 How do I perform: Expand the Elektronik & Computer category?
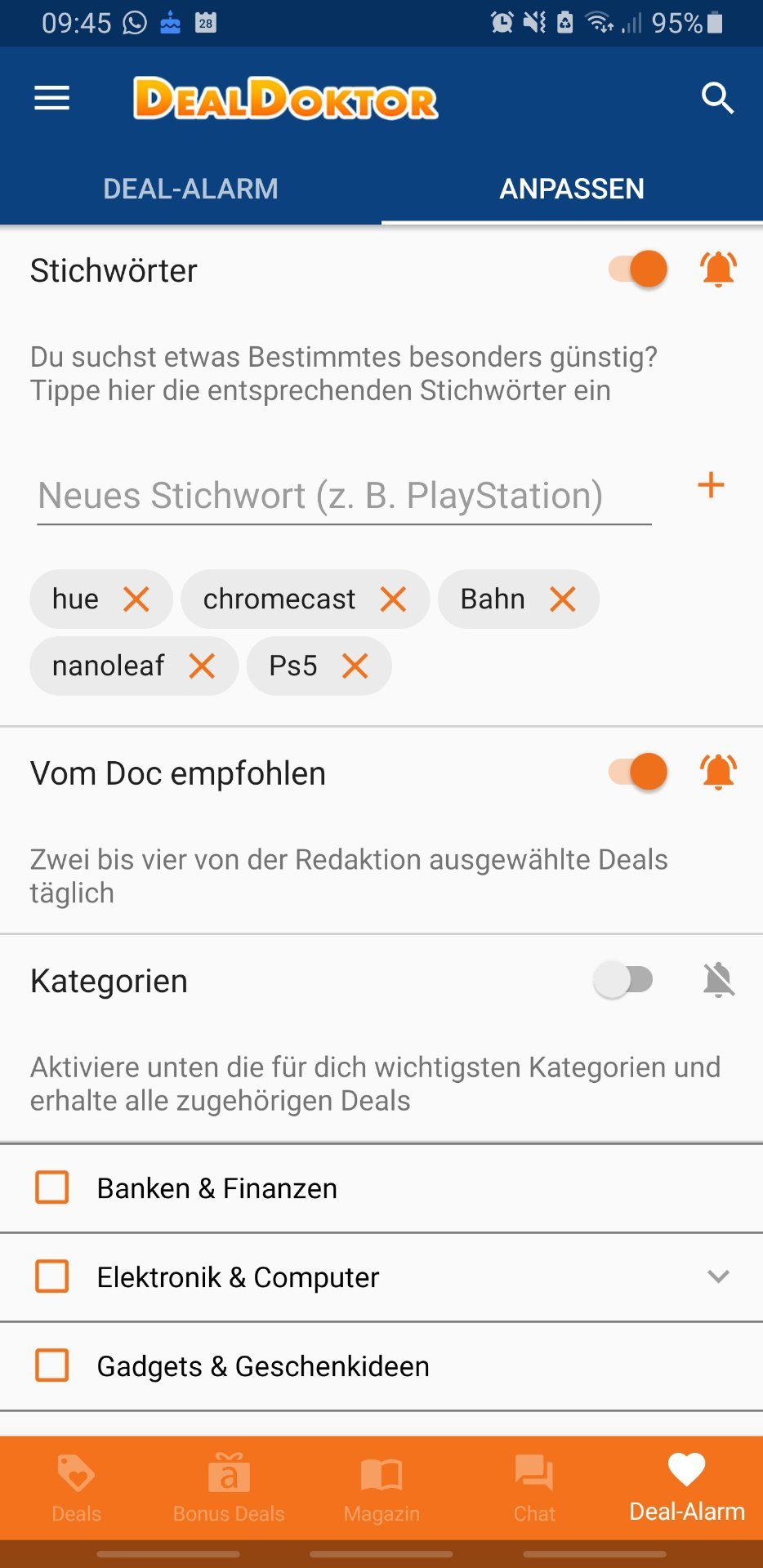coord(718,1276)
